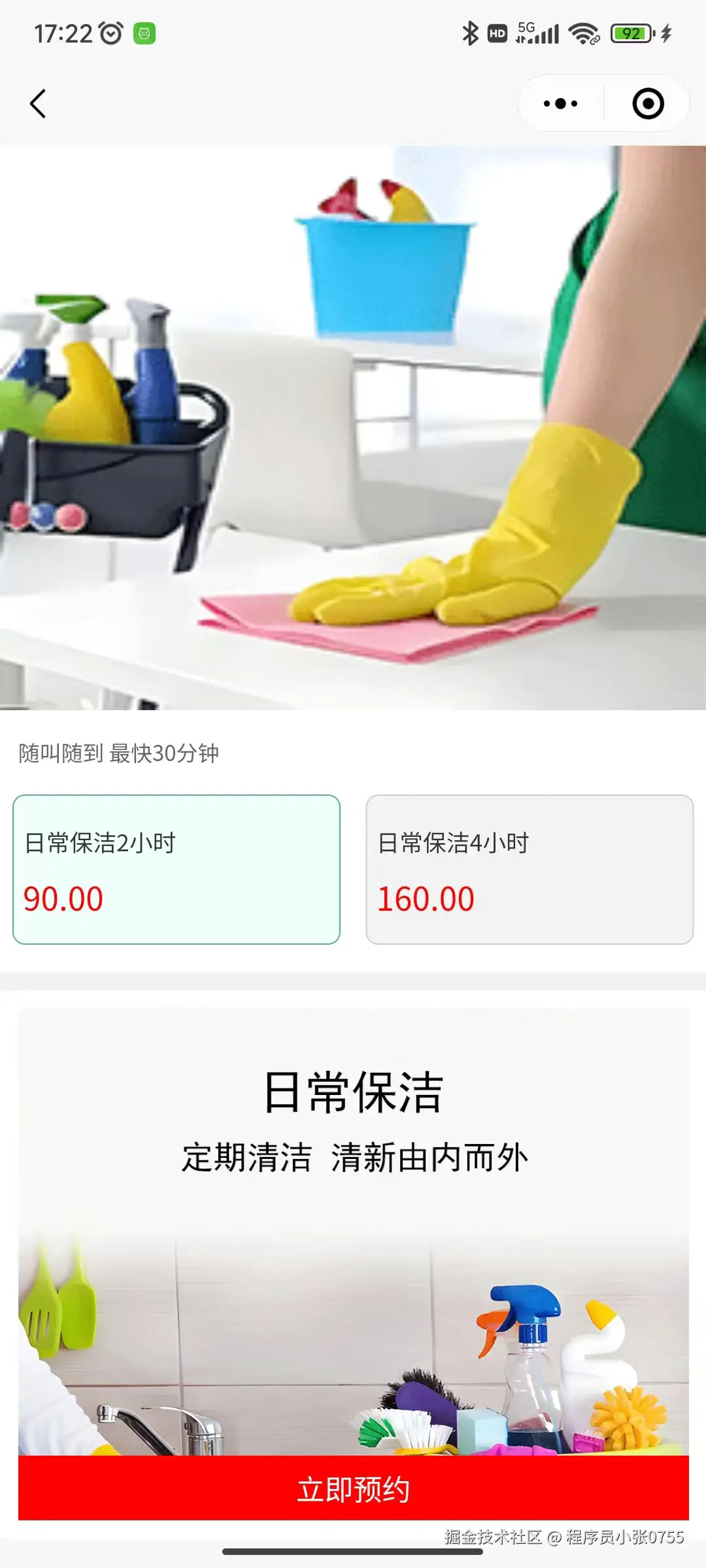This screenshot has height=1568, width=706.
Task: Tap the 160.00 price label
Action: coord(426,898)
